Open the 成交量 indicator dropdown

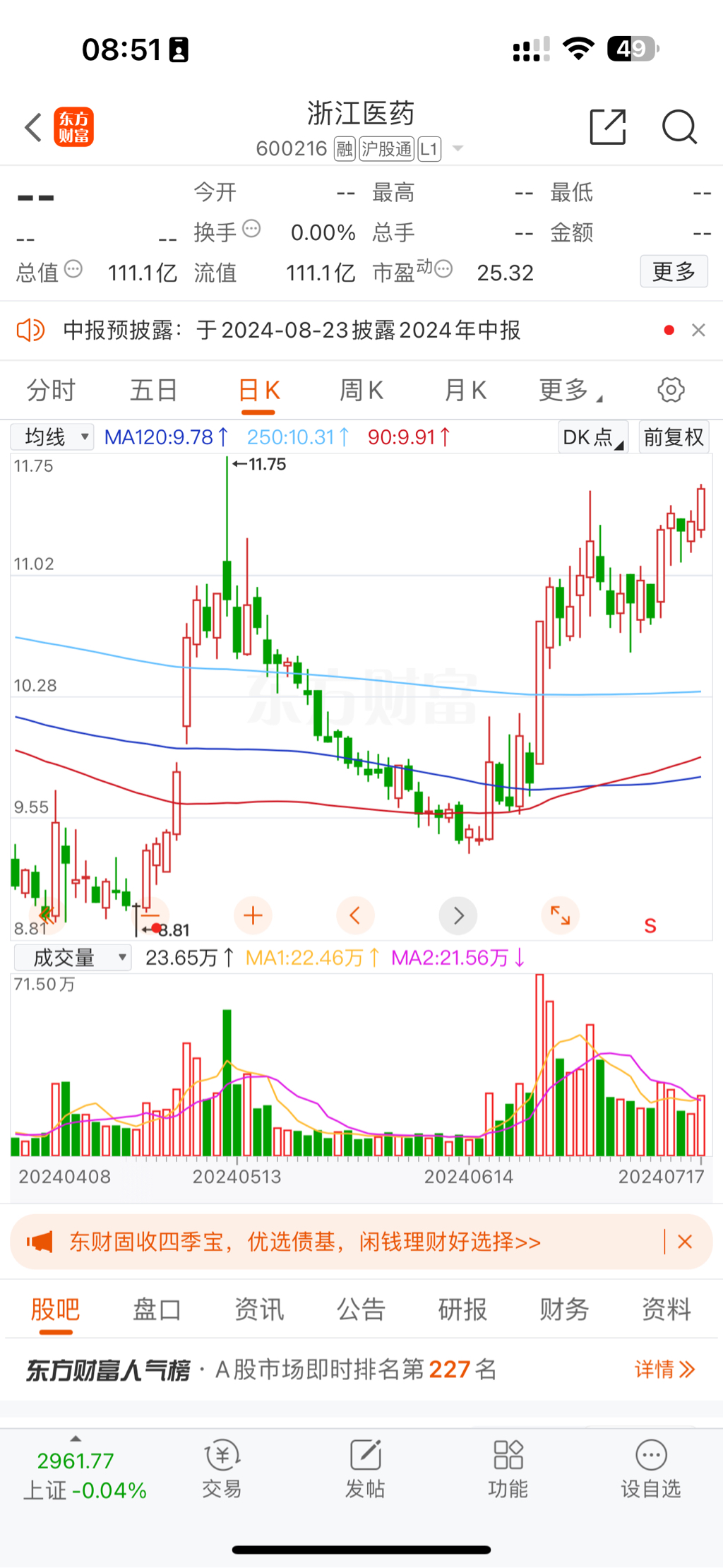73,958
